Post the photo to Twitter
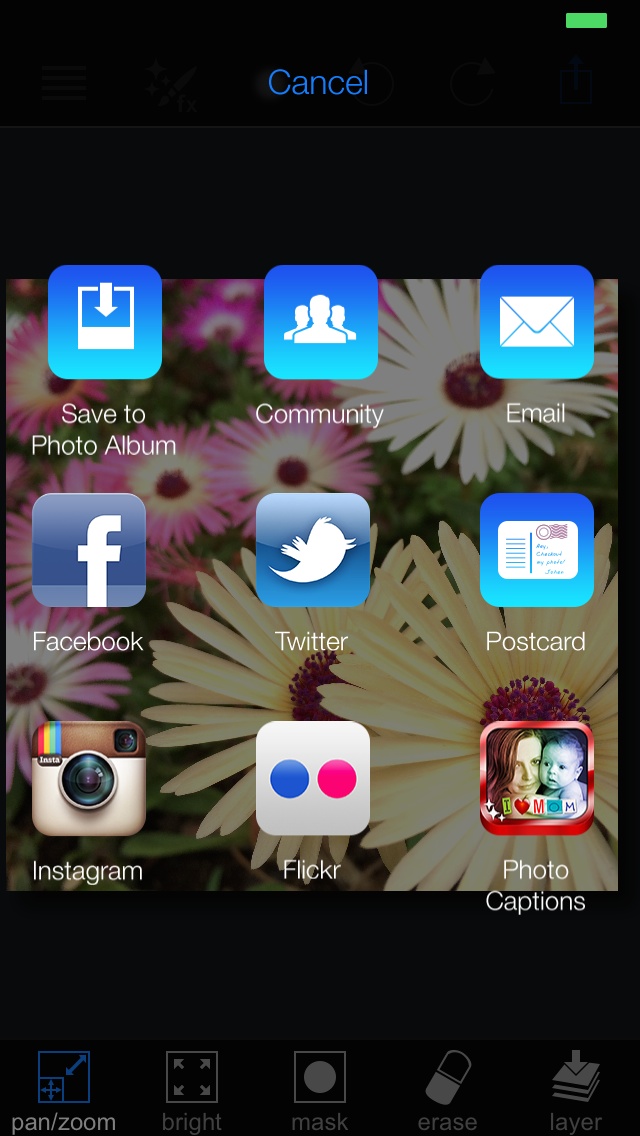 click(312, 550)
